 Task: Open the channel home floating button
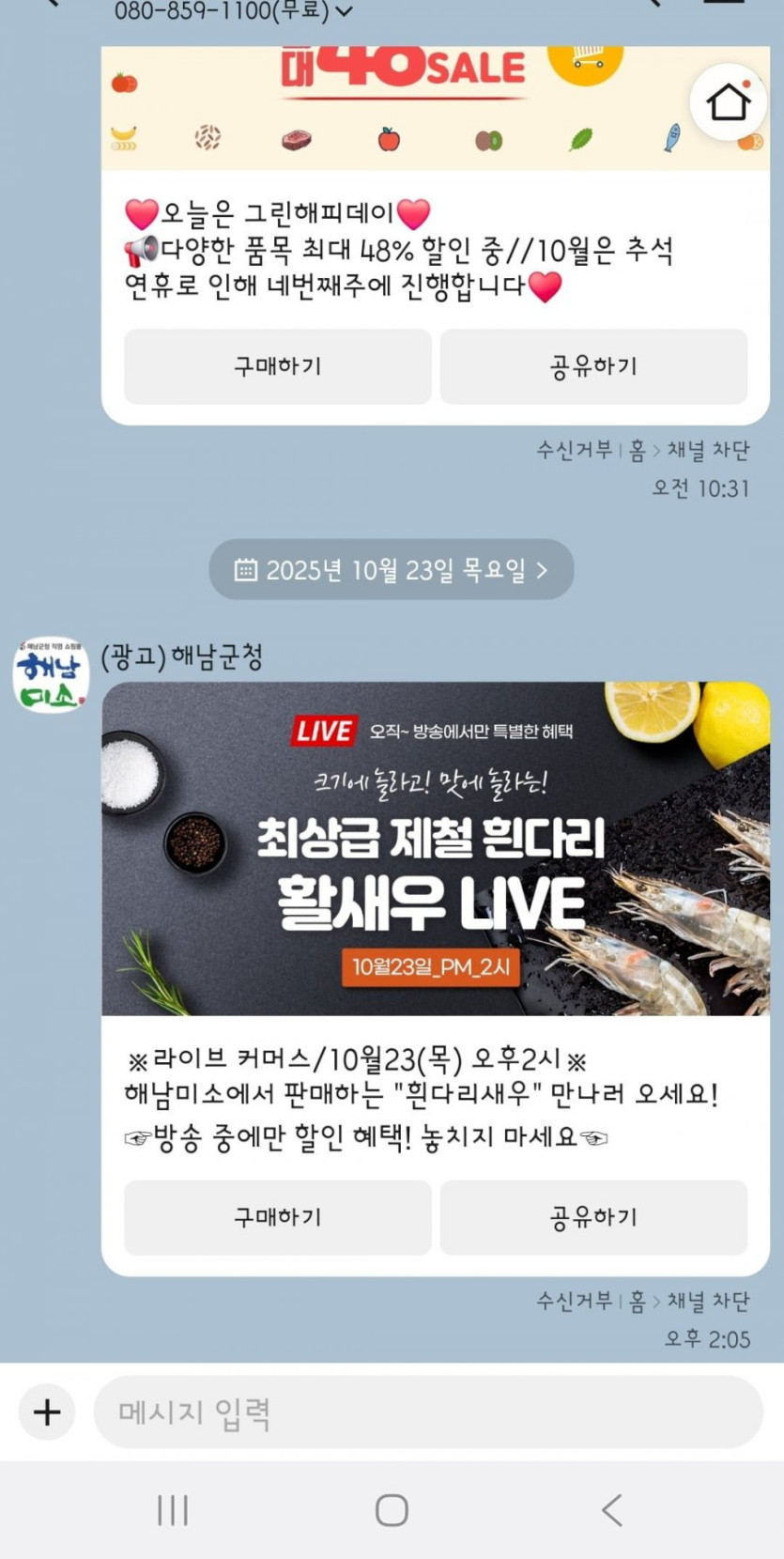pyautogui.click(x=729, y=101)
